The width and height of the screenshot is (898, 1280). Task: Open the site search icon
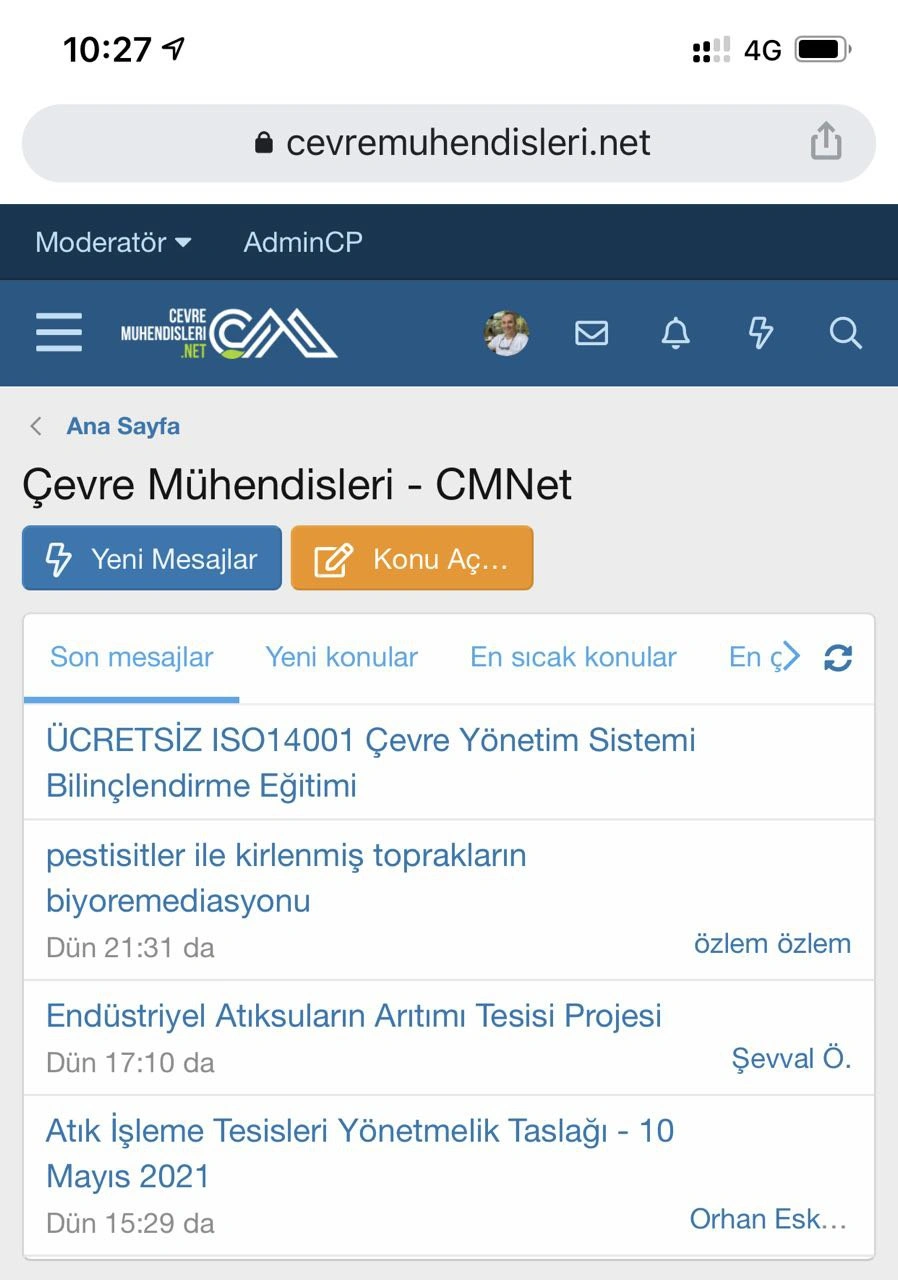tap(845, 332)
